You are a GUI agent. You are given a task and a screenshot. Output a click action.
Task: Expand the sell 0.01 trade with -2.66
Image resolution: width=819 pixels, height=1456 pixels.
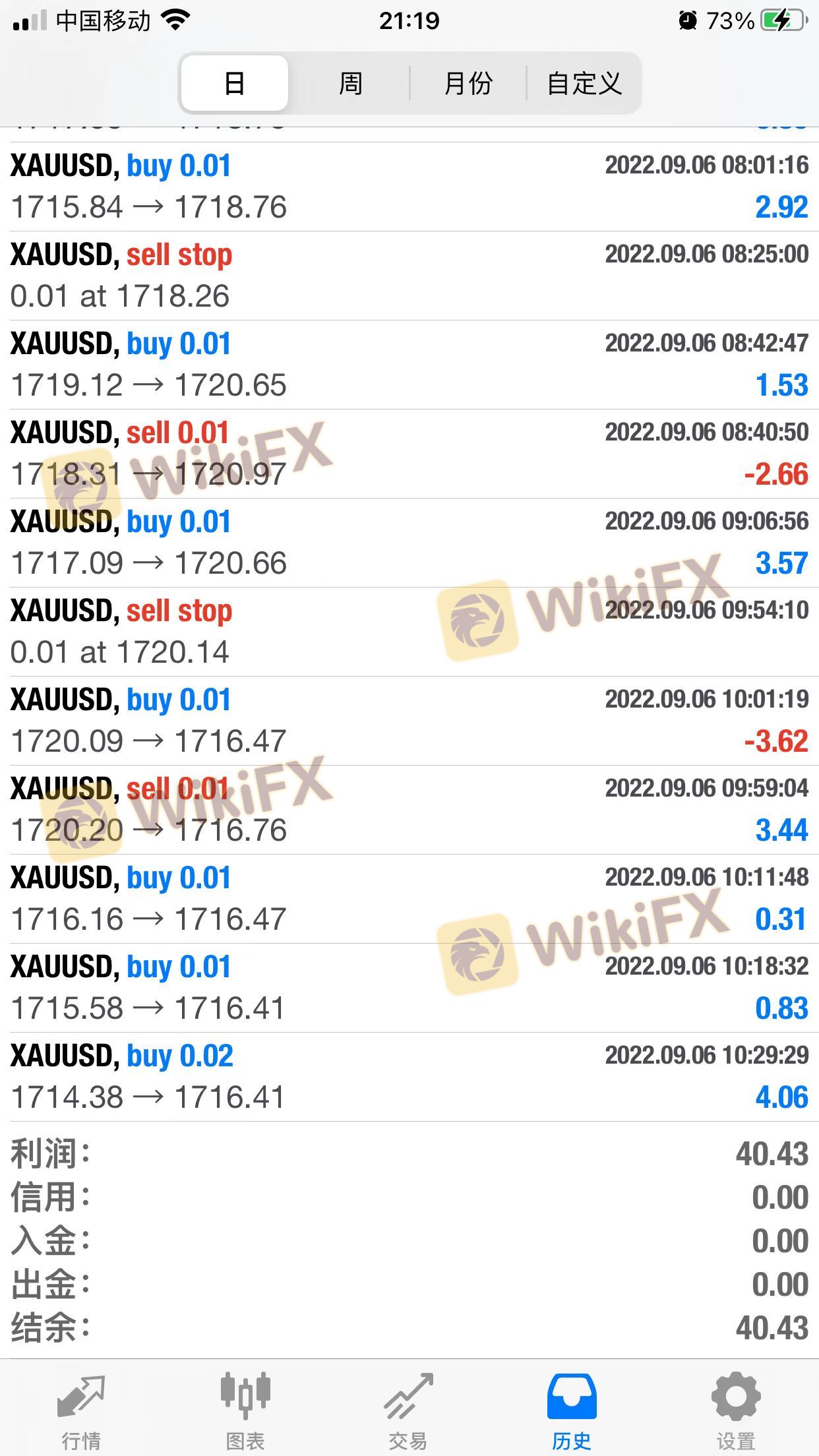[x=409, y=454]
